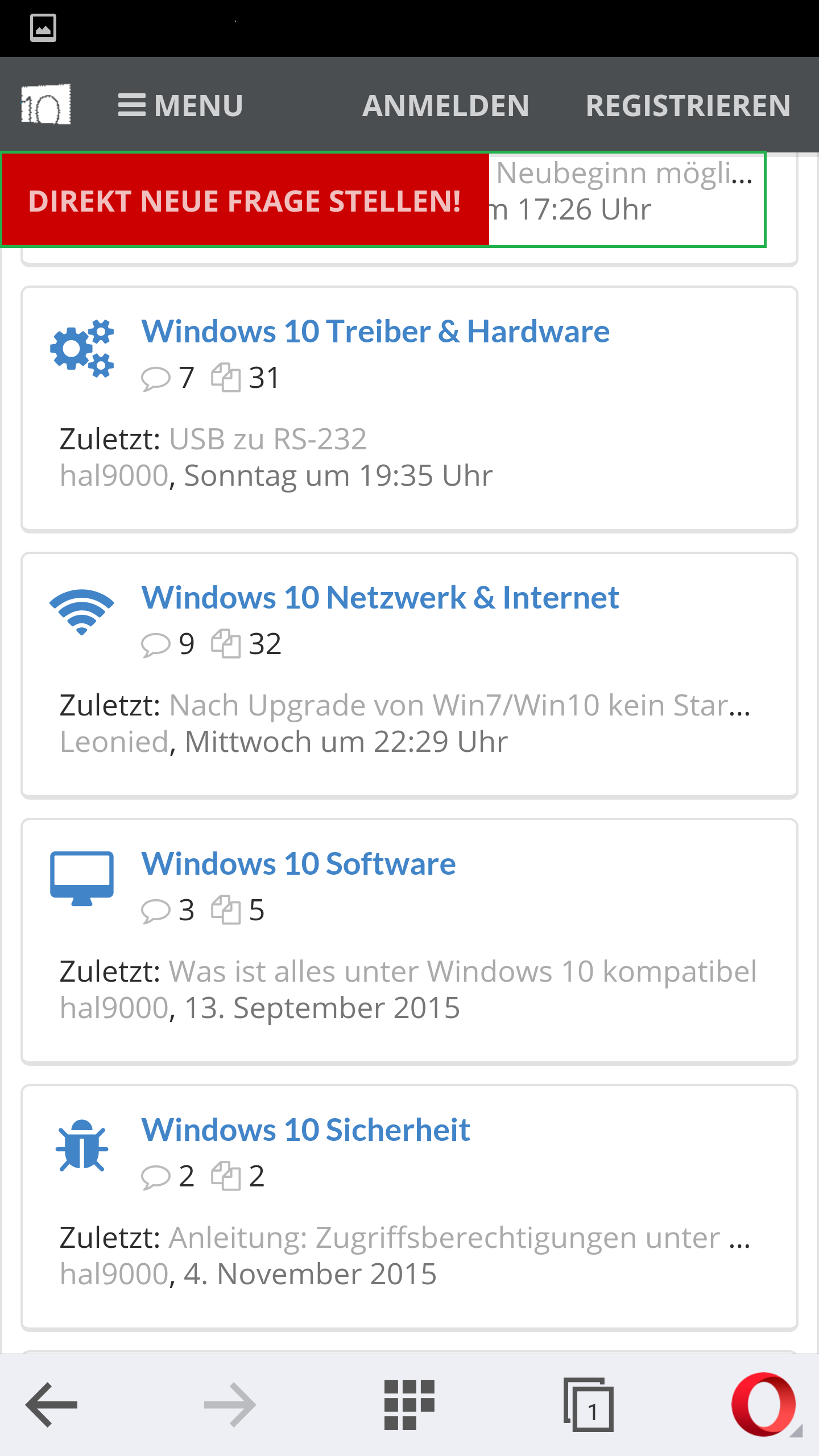Open Windows 10 Treiber & Hardware forum
Screen dimensions: 819x1456
click(375, 332)
